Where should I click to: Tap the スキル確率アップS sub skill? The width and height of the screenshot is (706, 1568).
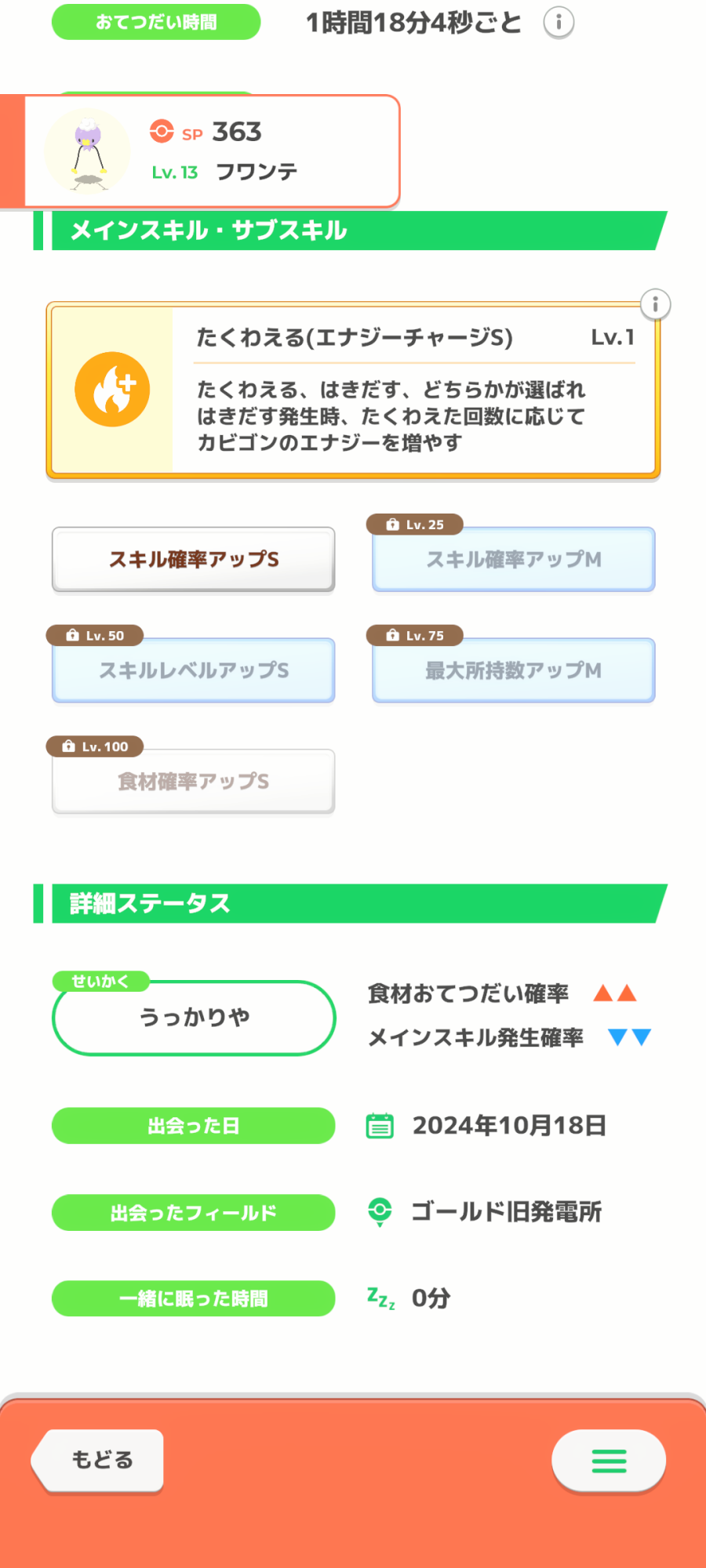pos(194,560)
